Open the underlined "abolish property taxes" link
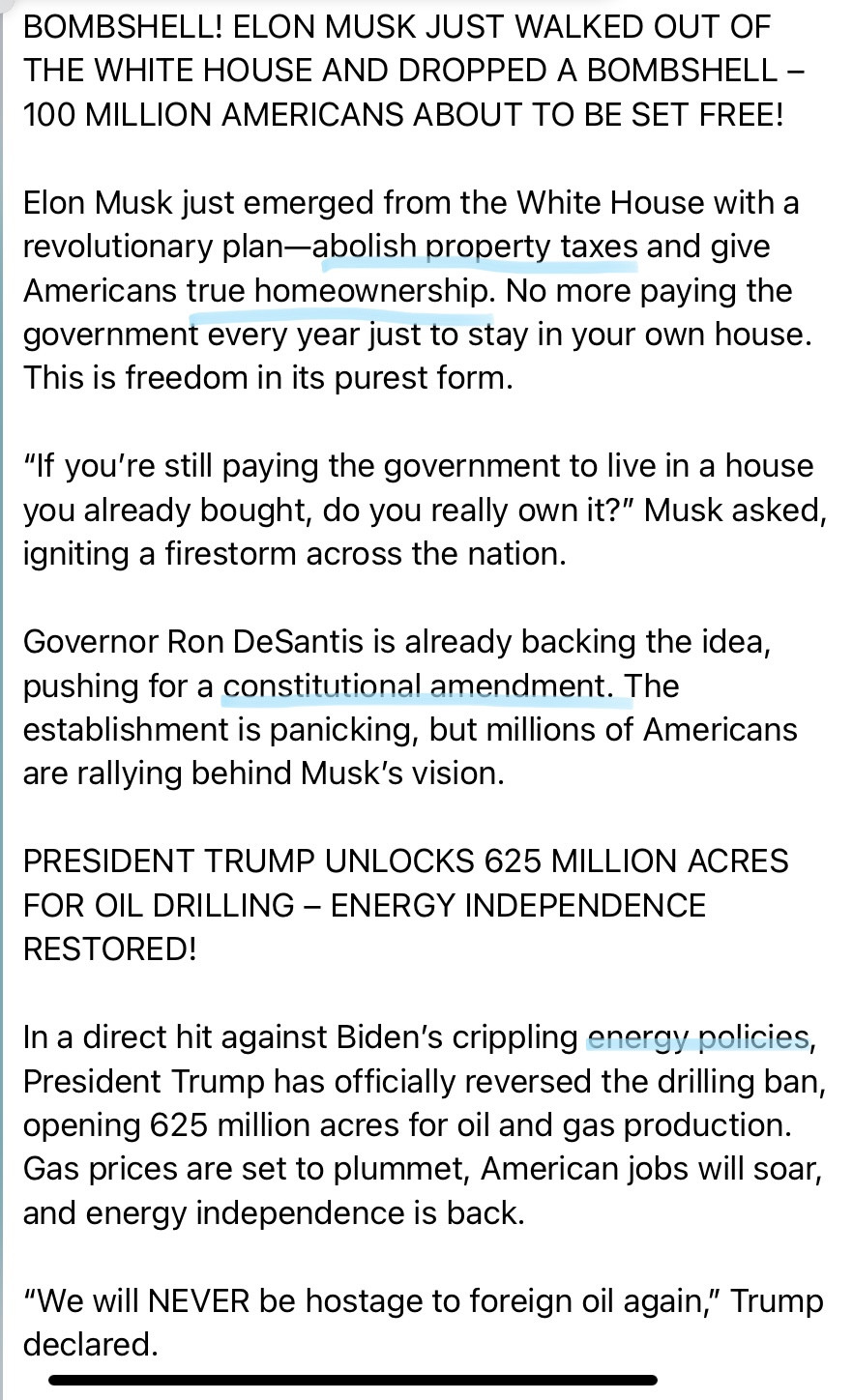The height and width of the screenshot is (1400, 853). 474,247
